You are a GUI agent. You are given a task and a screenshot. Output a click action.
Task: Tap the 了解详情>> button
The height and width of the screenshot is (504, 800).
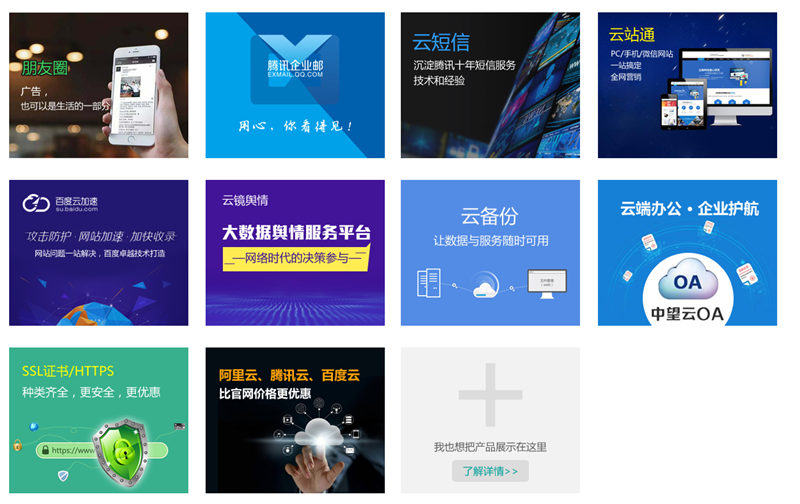click(x=490, y=471)
